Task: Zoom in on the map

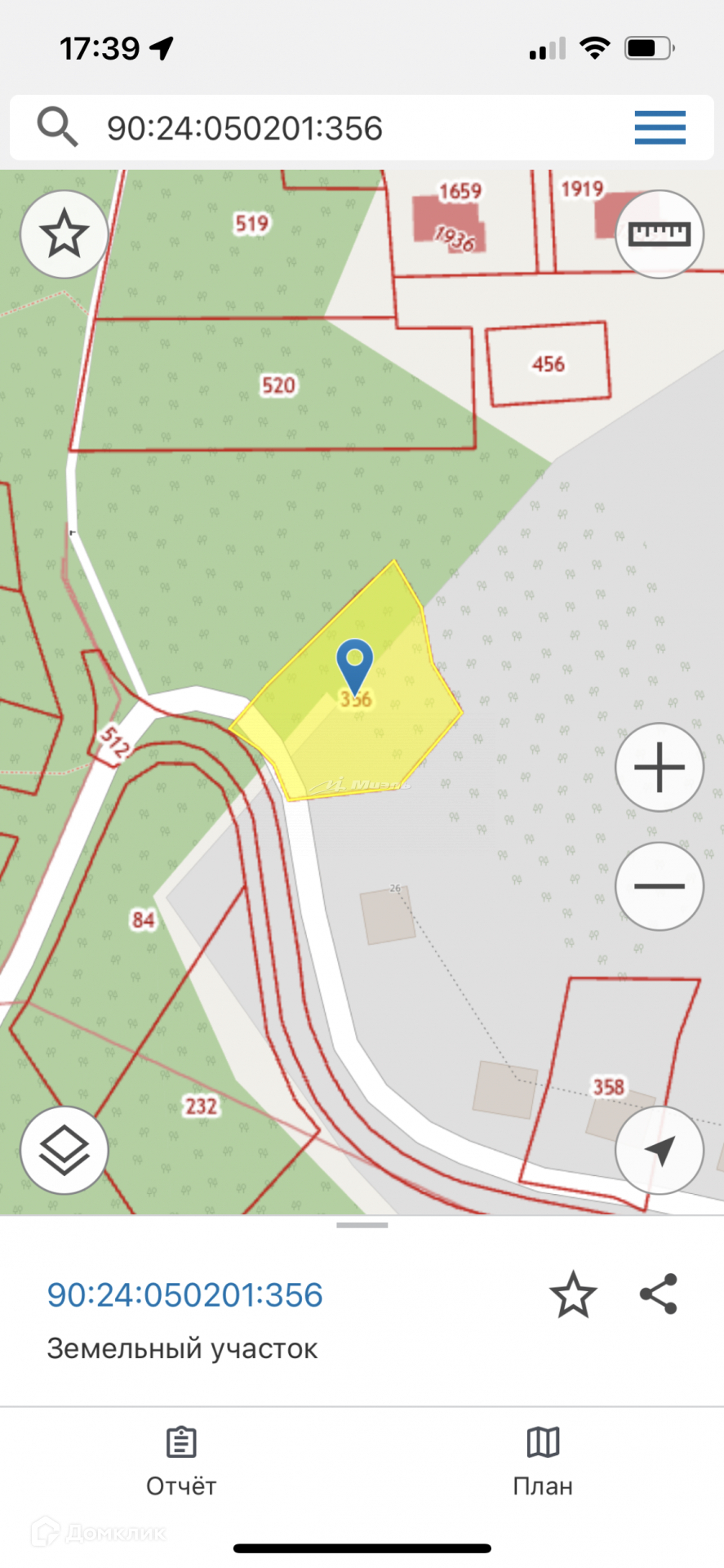Action: (x=659, y=767)
